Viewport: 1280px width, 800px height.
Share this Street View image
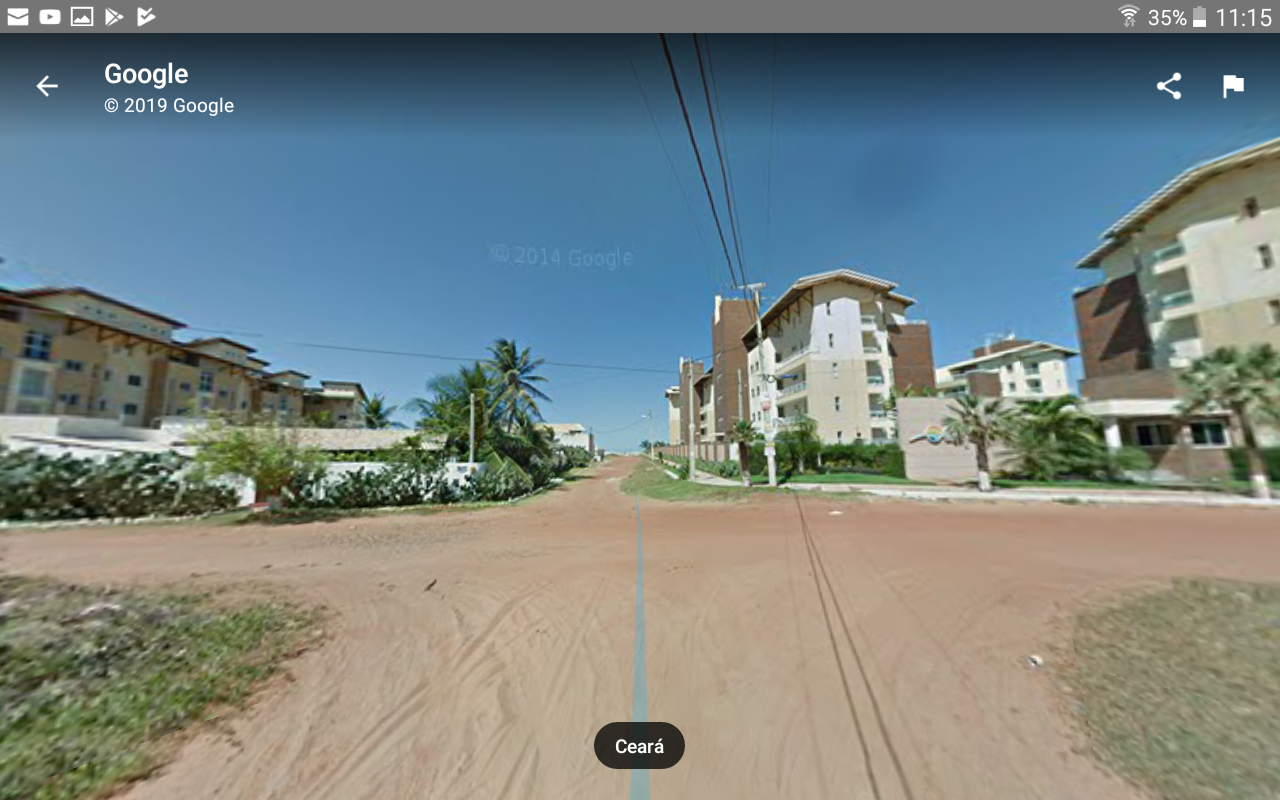click(x=1169, y=86)
